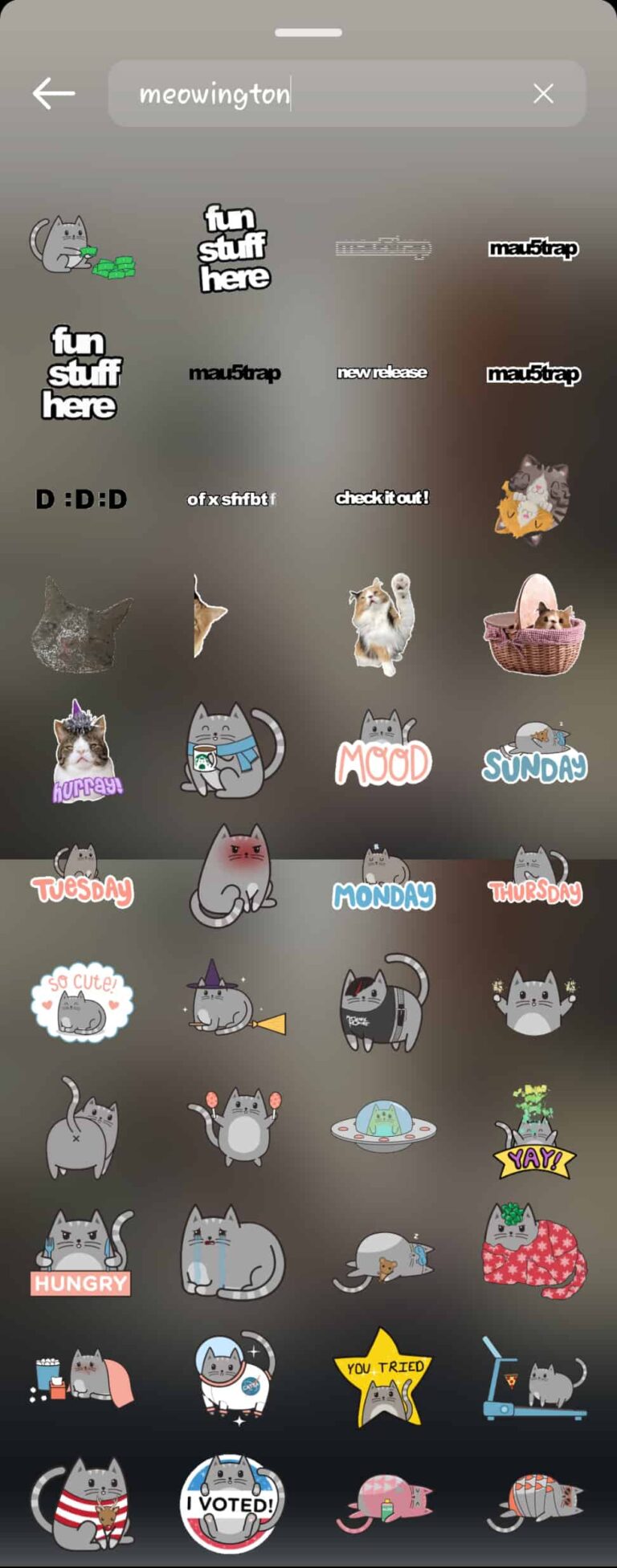Pick the 'new release' text sticker
This screenshot has width=617, height=1568.
[x=383, y=372]
